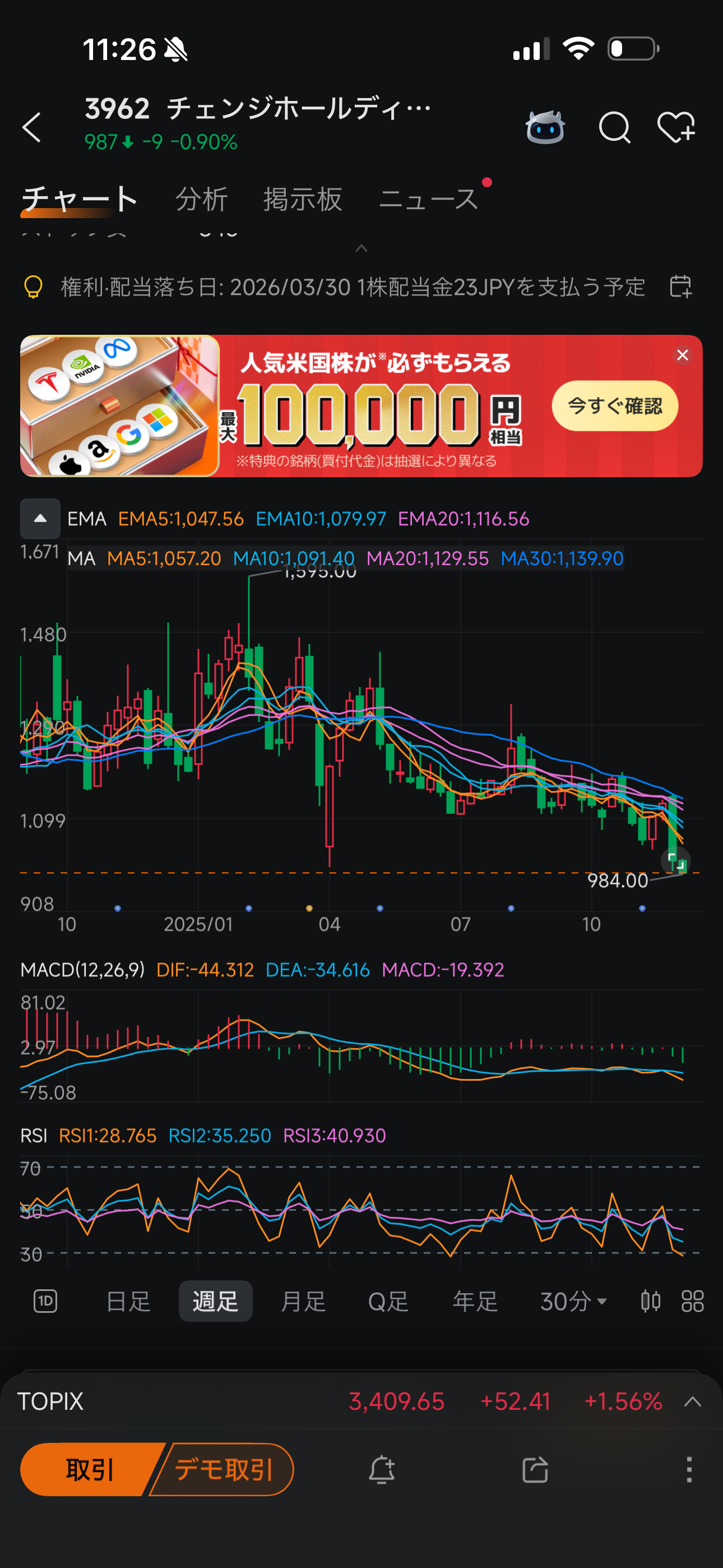Add dividend date to calendar
This screenshot has width=723, height=1568.
click(x=680, y=286)
